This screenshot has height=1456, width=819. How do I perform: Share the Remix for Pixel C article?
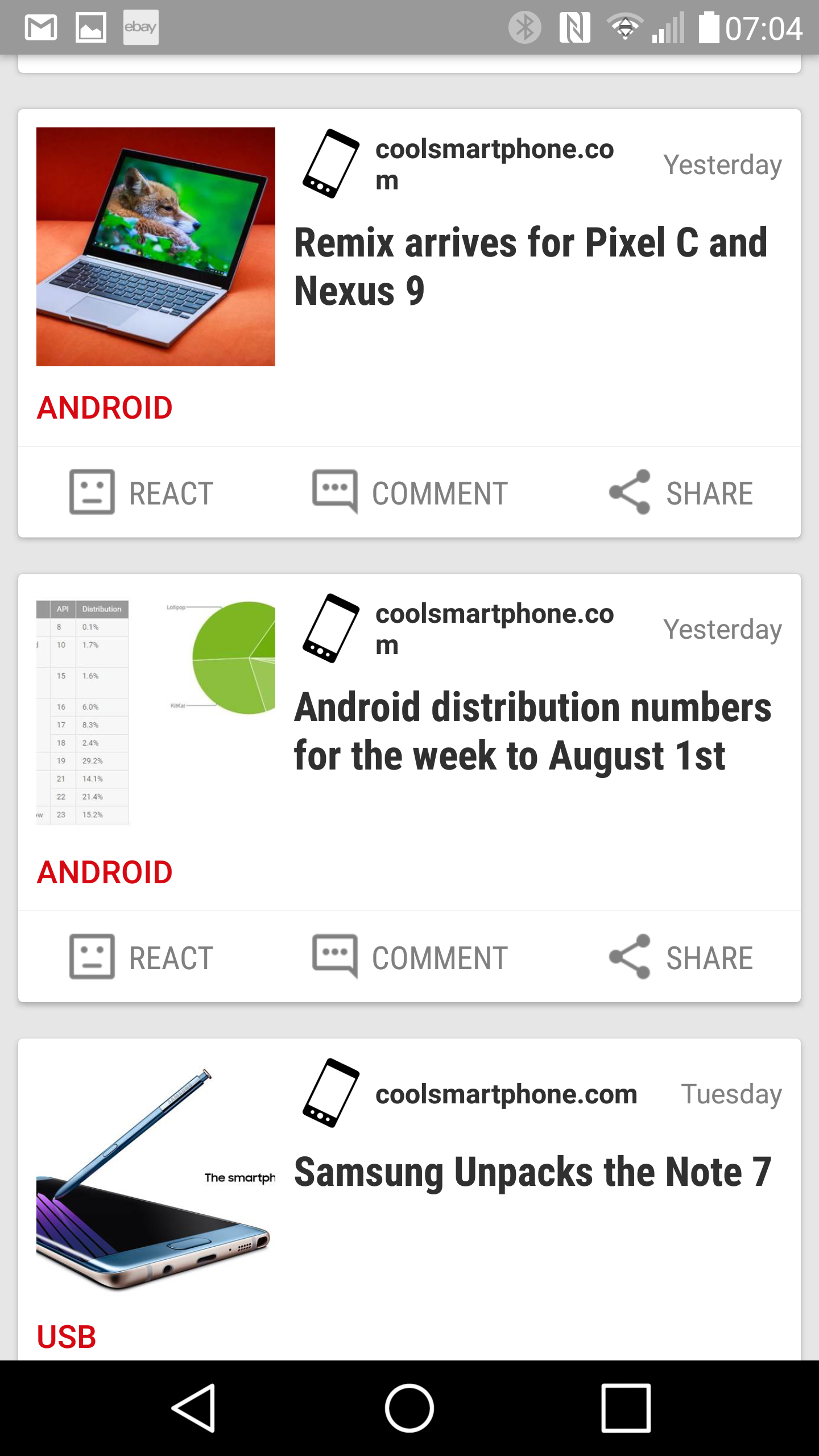(x=680, y=493)
